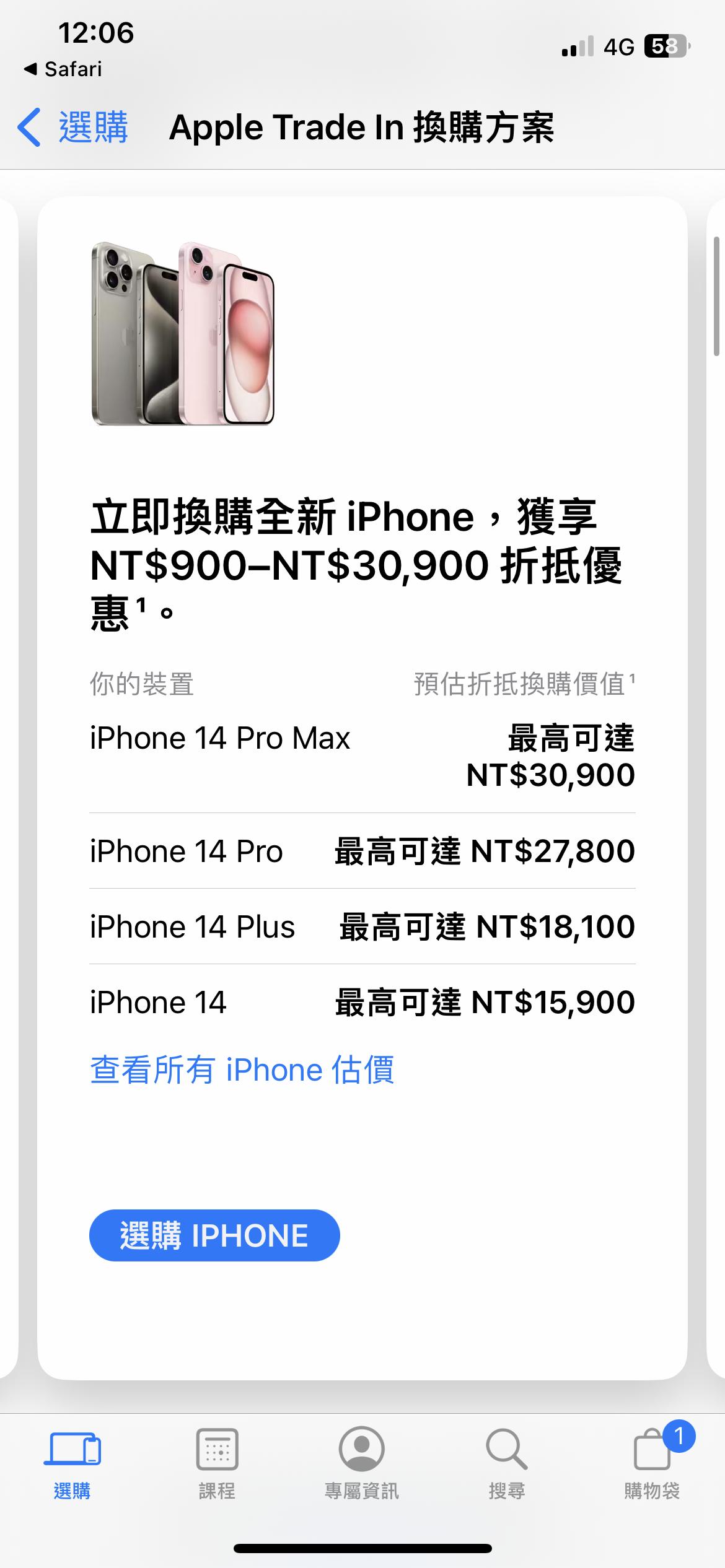Go back to the 選購 page

(x=73, y=128)
